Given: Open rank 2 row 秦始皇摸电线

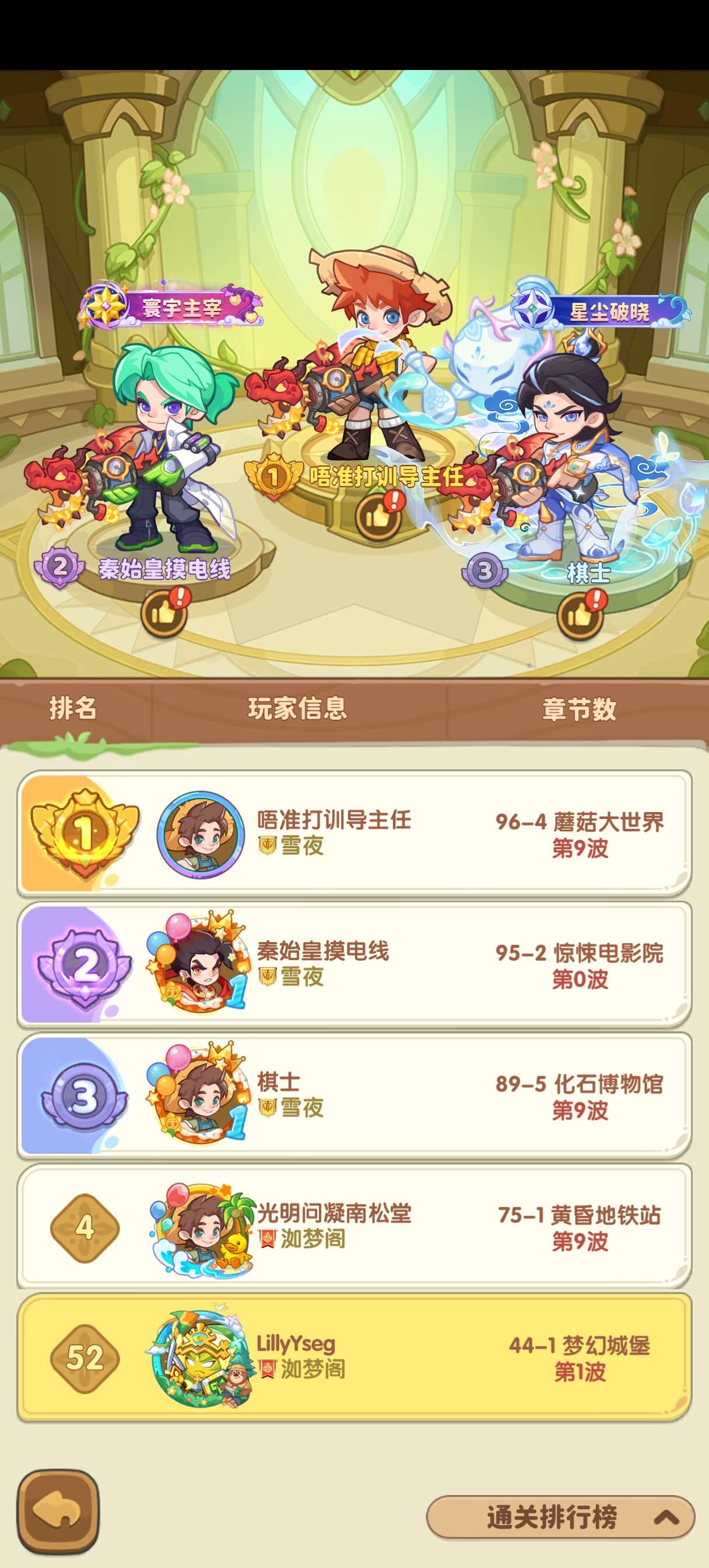Looking at the screenshot, I should click(x=354, y=965).
